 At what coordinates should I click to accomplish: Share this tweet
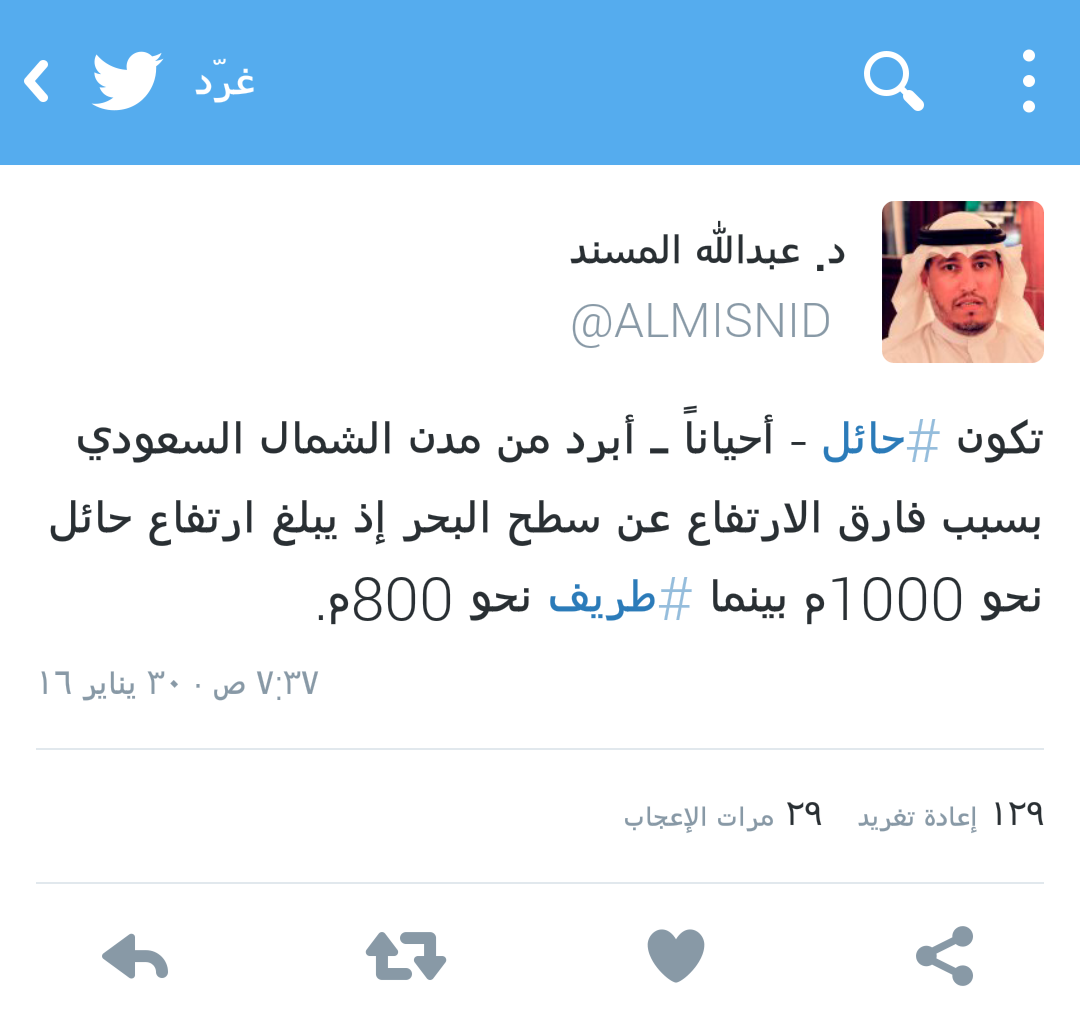(x=945, y=956)
